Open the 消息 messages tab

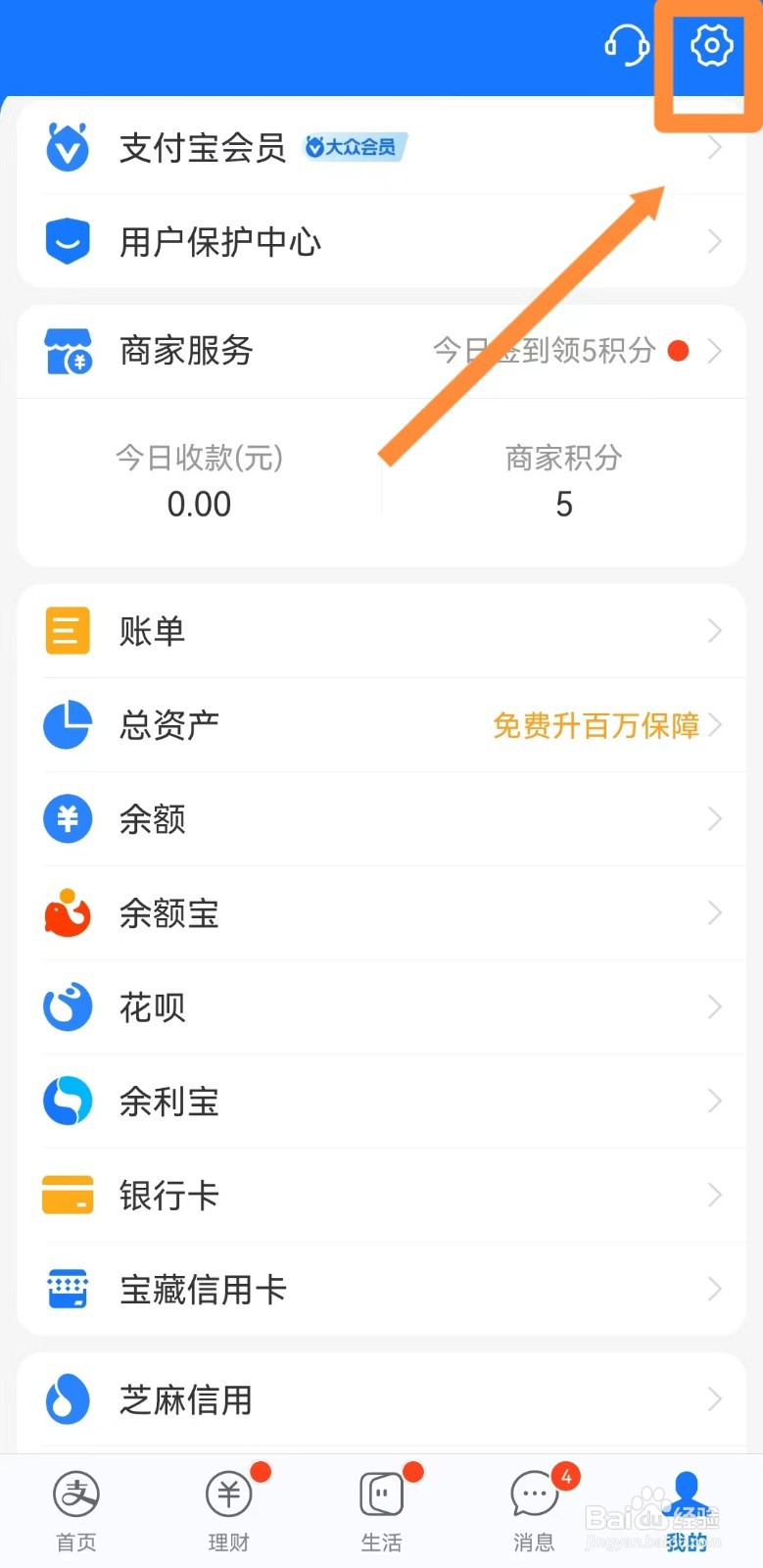[534, 1509]
